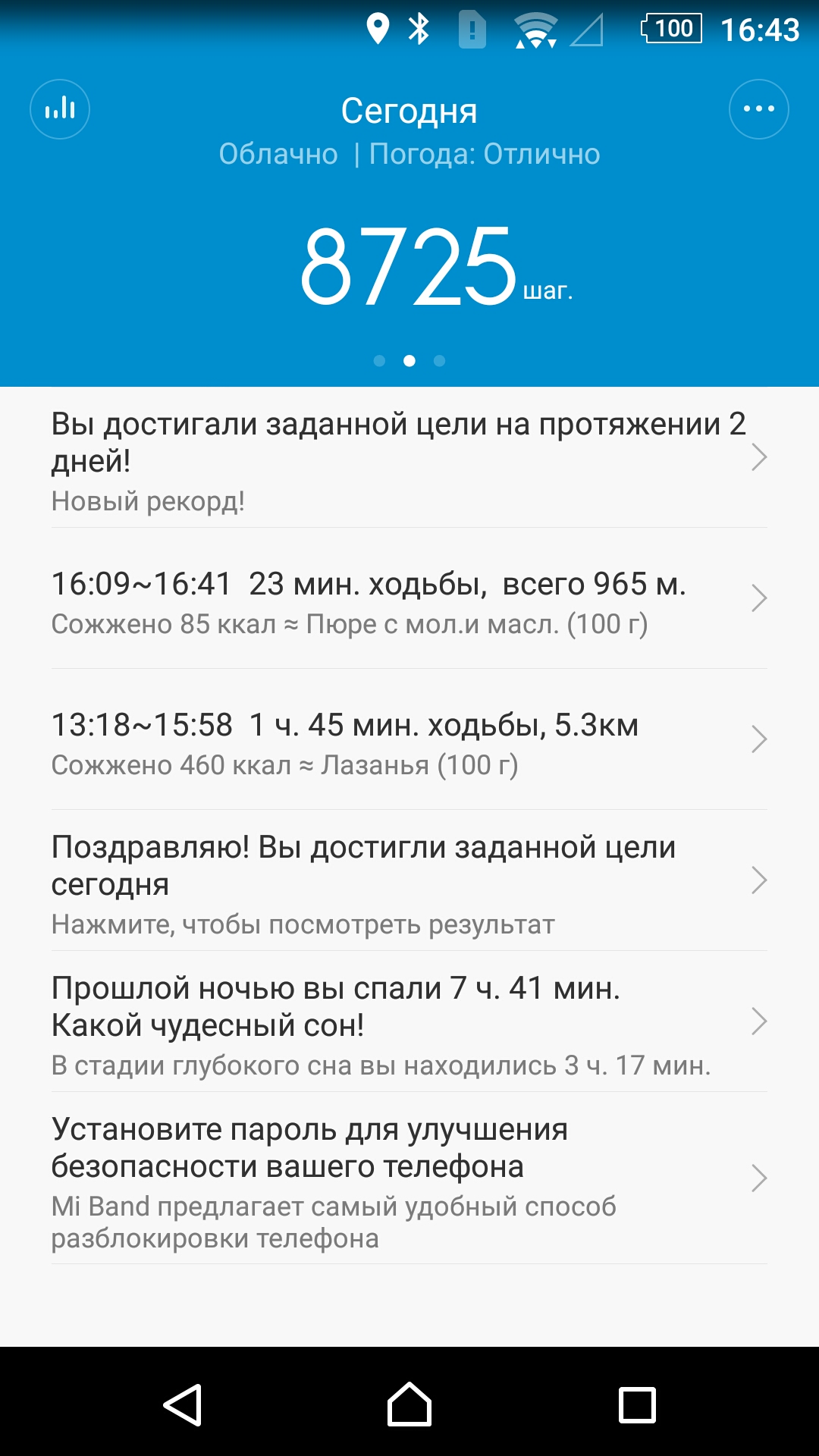819x1456 pixels.
Task: Tap the congratulations goal reached notification
Action: pyautogui.click(x=409, y=880)
